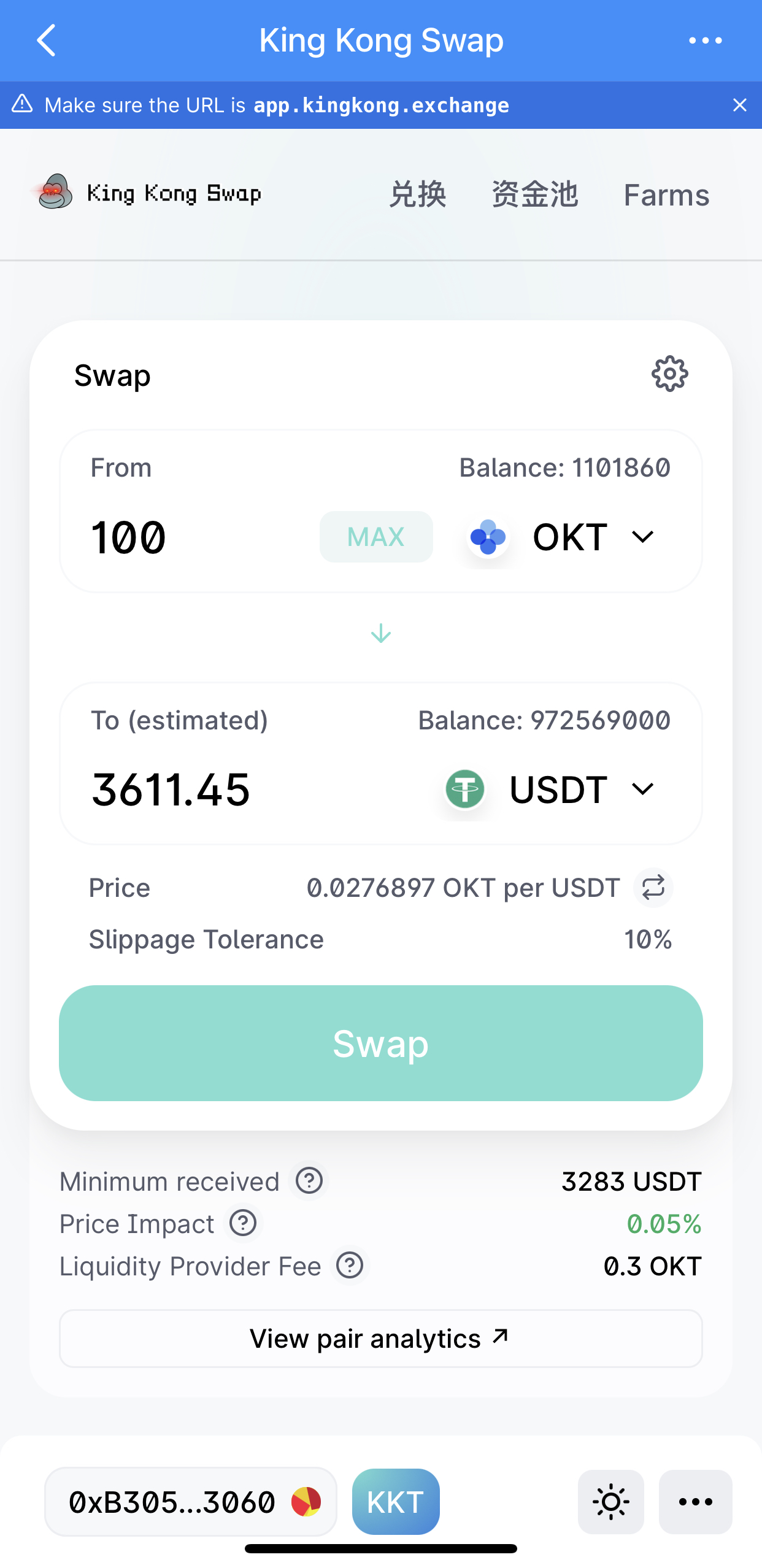Confirm with the large Swap button
Image resolution: width=762 pixels, height=1568 pixels.
[381, 1043]
